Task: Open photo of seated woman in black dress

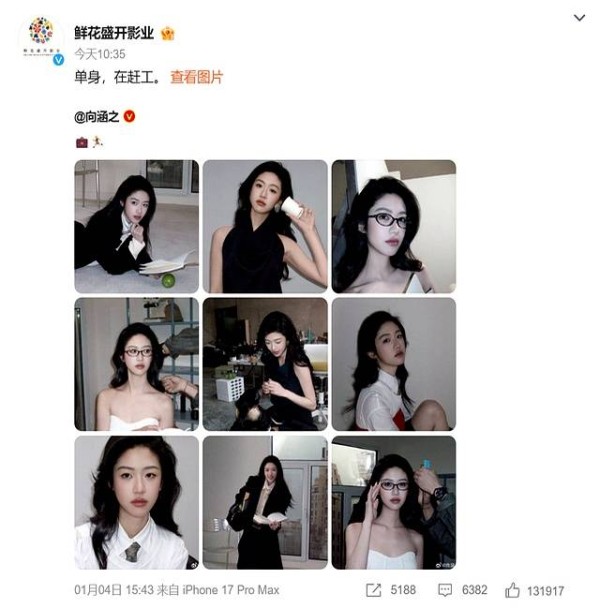Action: [x=265, y=364]
